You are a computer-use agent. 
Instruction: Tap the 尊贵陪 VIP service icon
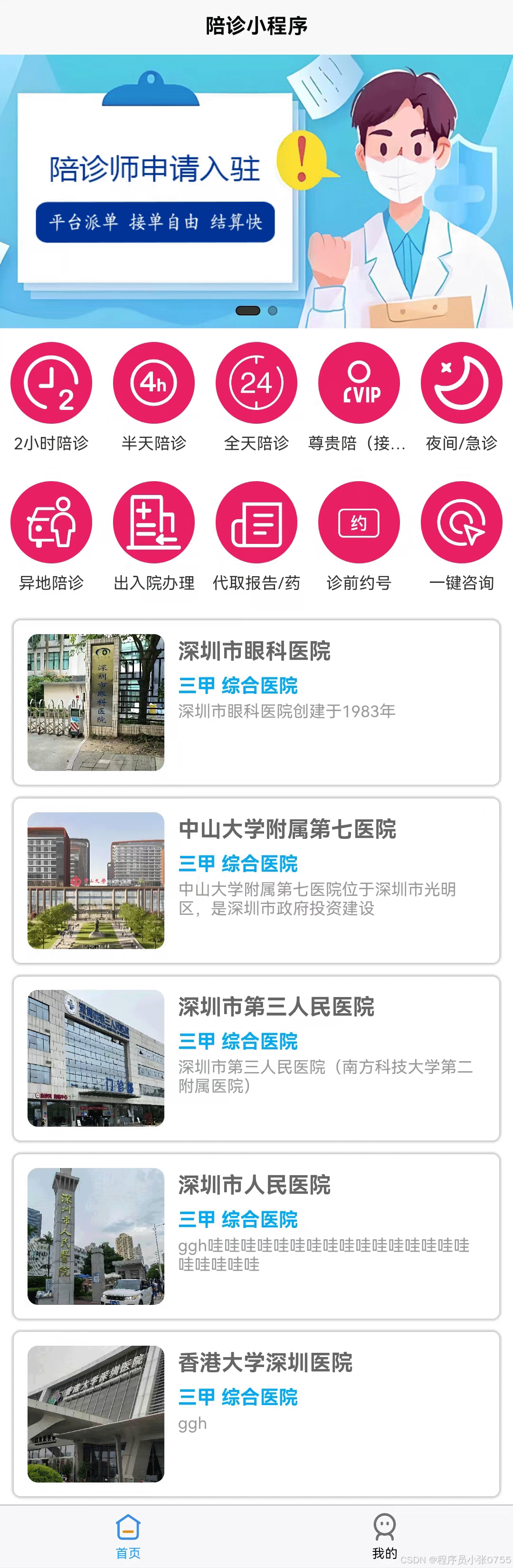(x=359, y=383)
